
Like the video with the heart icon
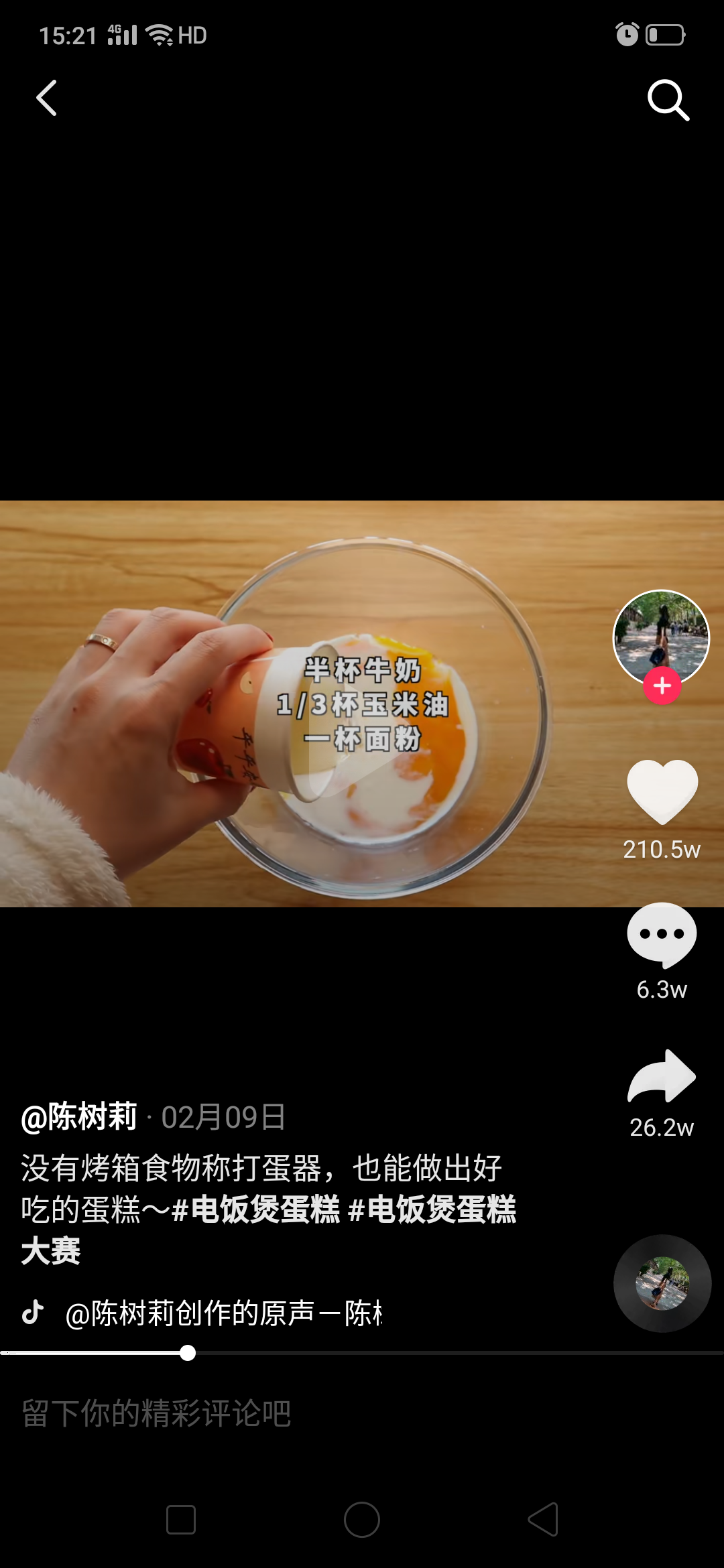click(x=662, y=792)
